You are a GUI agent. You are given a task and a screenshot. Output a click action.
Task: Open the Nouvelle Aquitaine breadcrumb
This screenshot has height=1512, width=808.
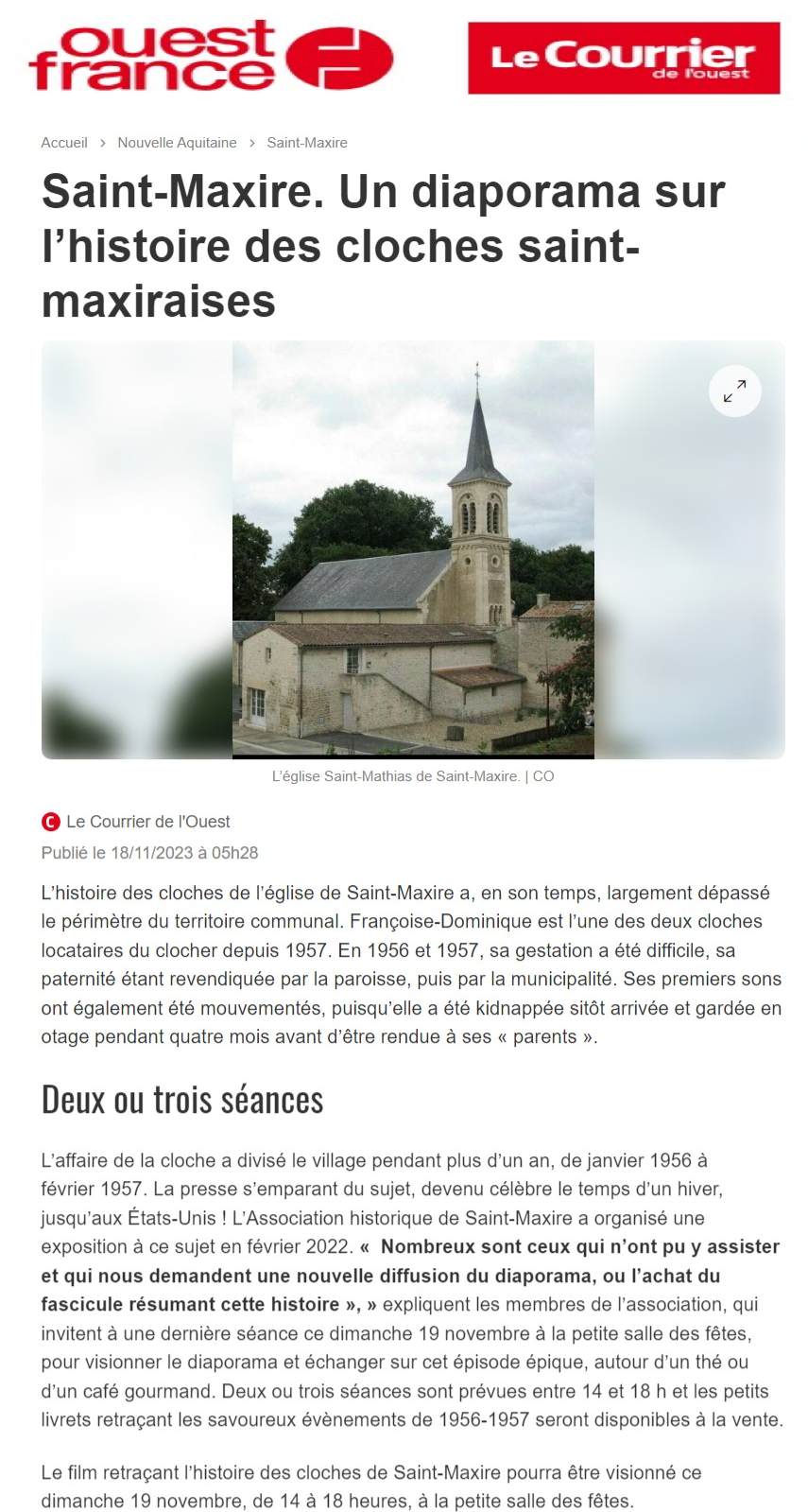point(177,143)
